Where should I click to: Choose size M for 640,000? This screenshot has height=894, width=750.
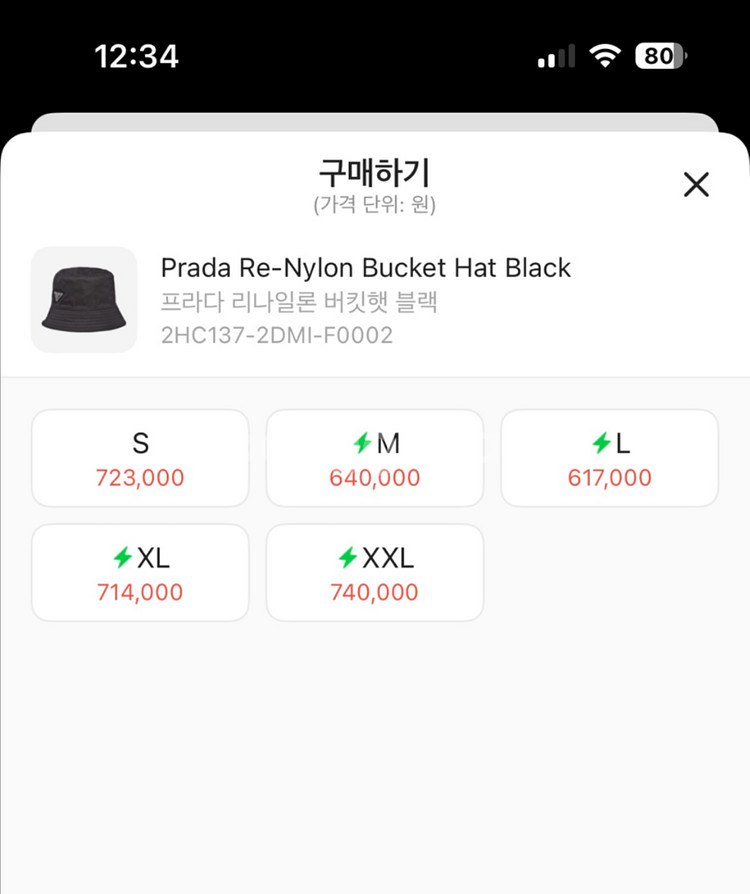[x=374, y=458]
